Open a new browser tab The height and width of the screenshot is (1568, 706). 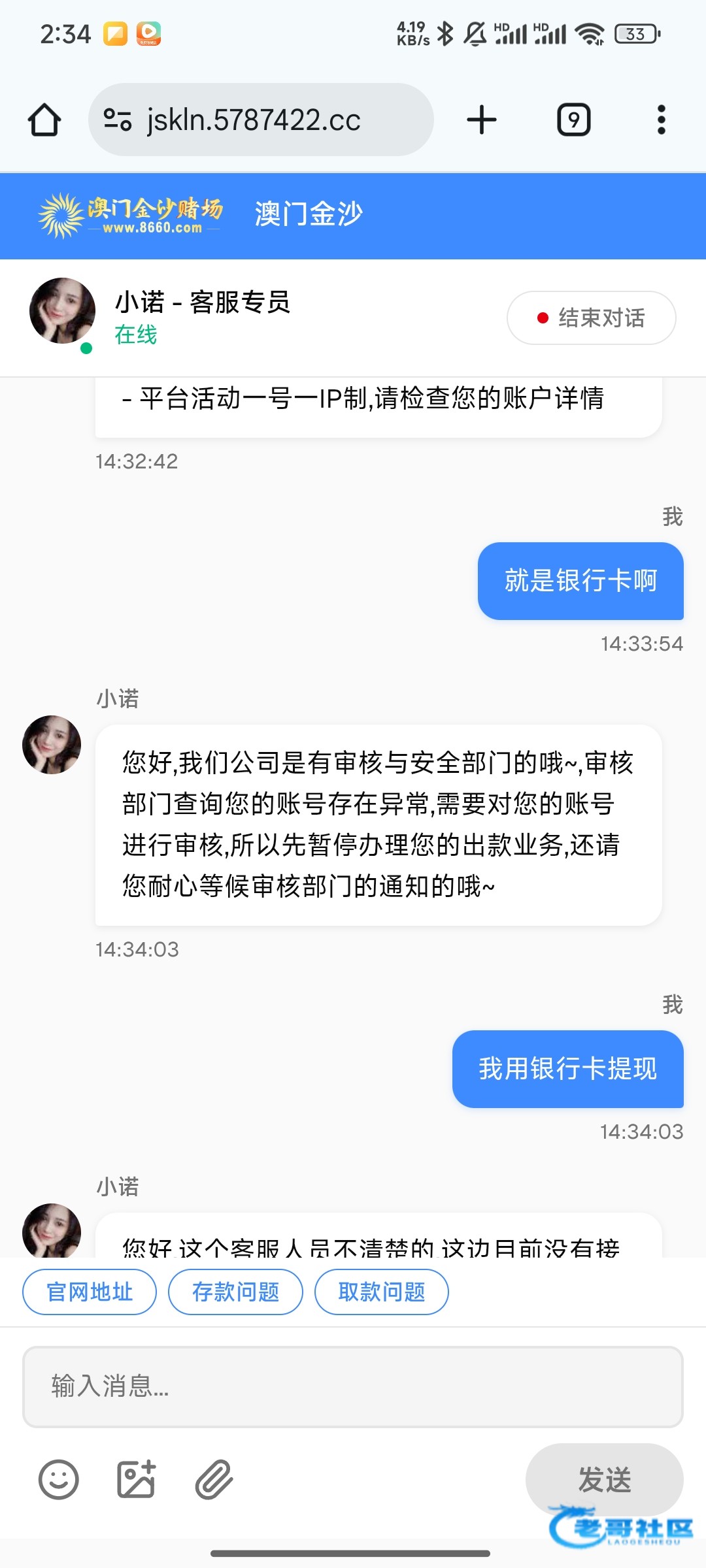[x=482, y=120]
